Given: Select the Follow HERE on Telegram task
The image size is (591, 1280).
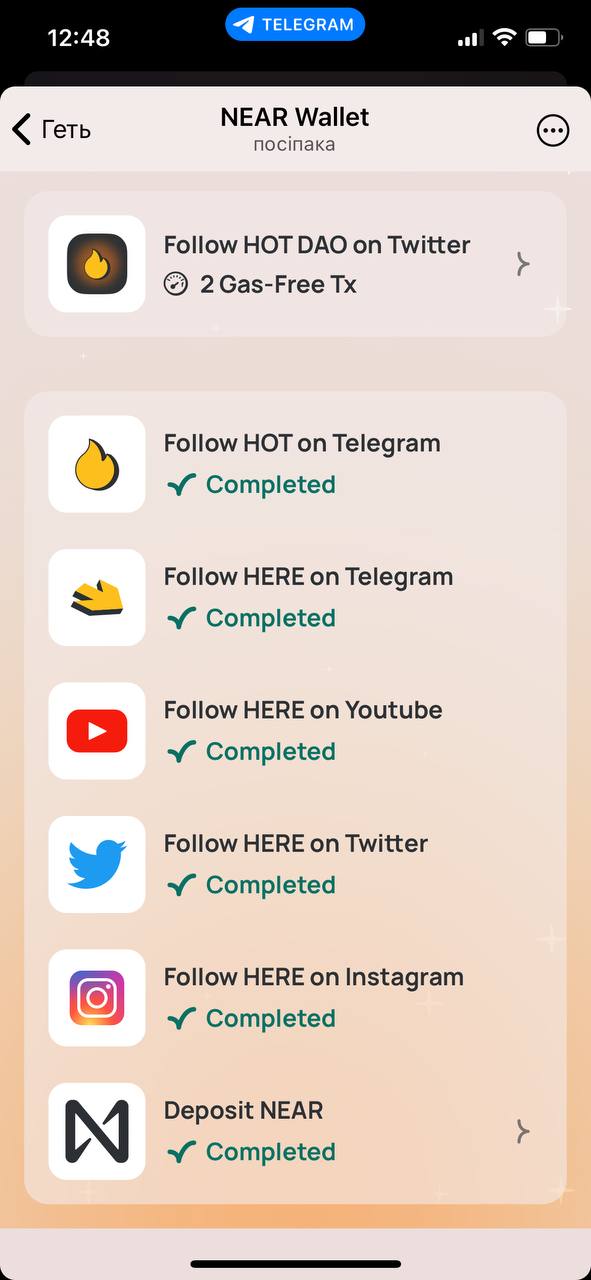Looking at the screenshot, I should click(x=295, y=597).
